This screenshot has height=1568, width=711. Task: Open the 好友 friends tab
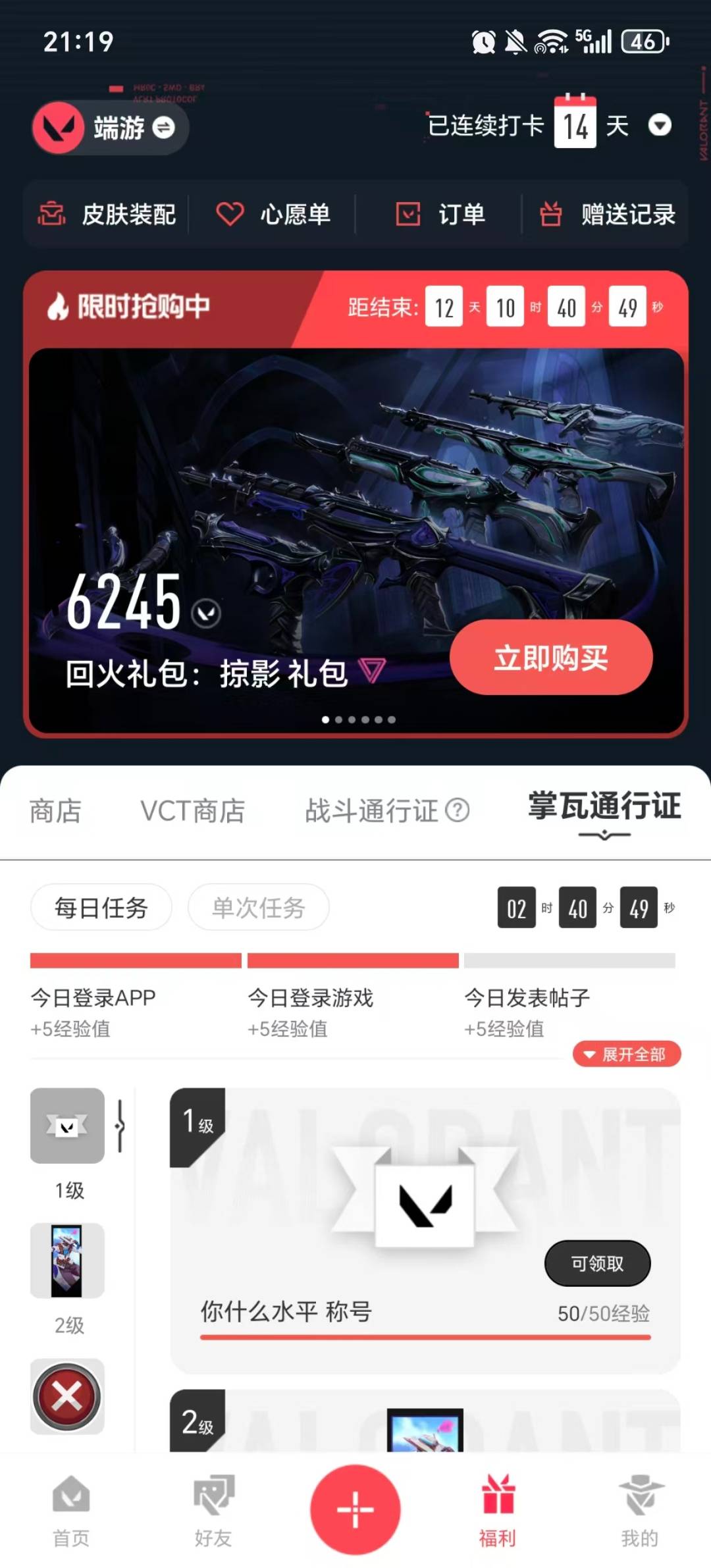[213, 1510]
